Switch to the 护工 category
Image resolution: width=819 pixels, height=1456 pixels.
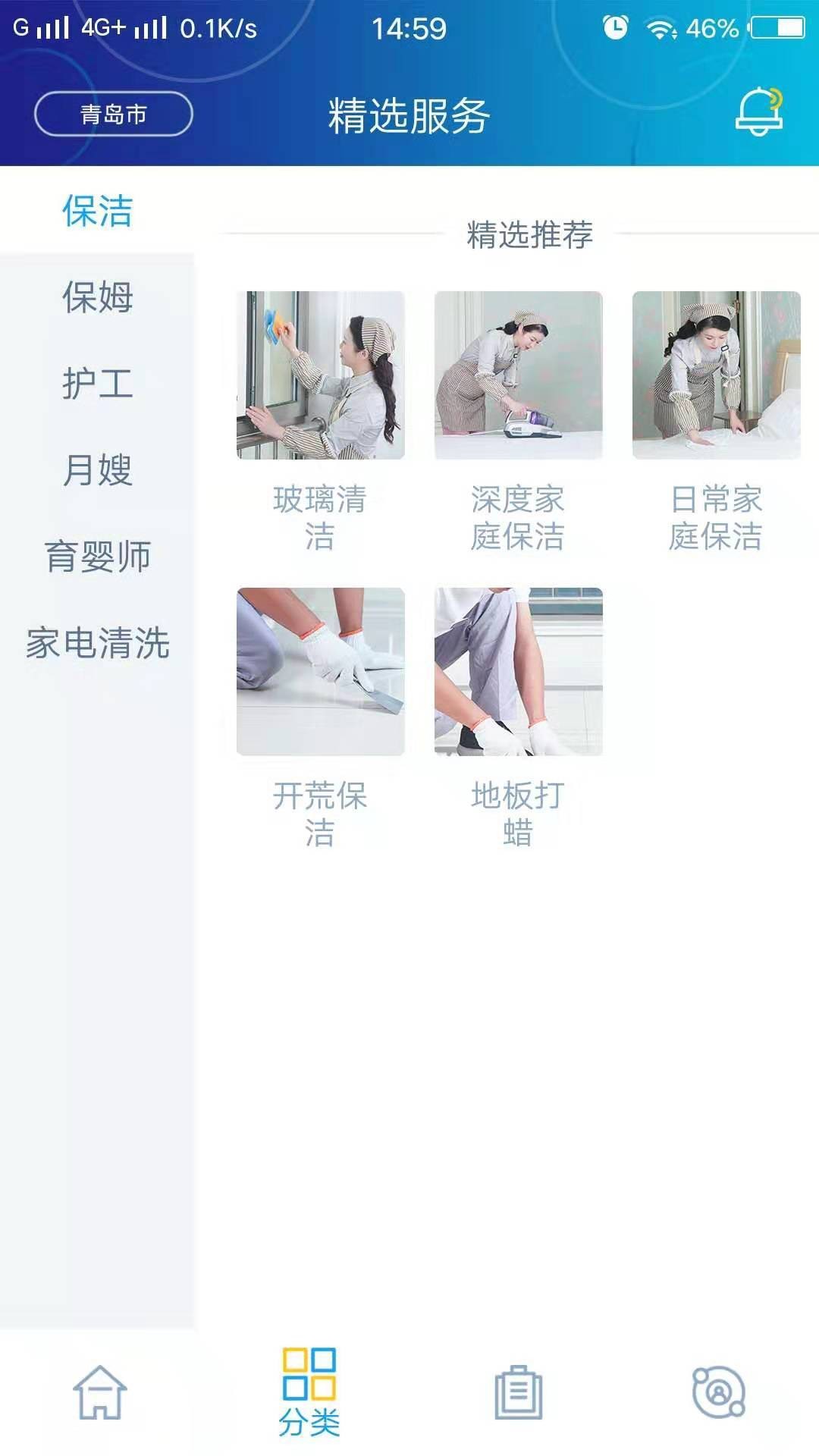pos(97,383)
